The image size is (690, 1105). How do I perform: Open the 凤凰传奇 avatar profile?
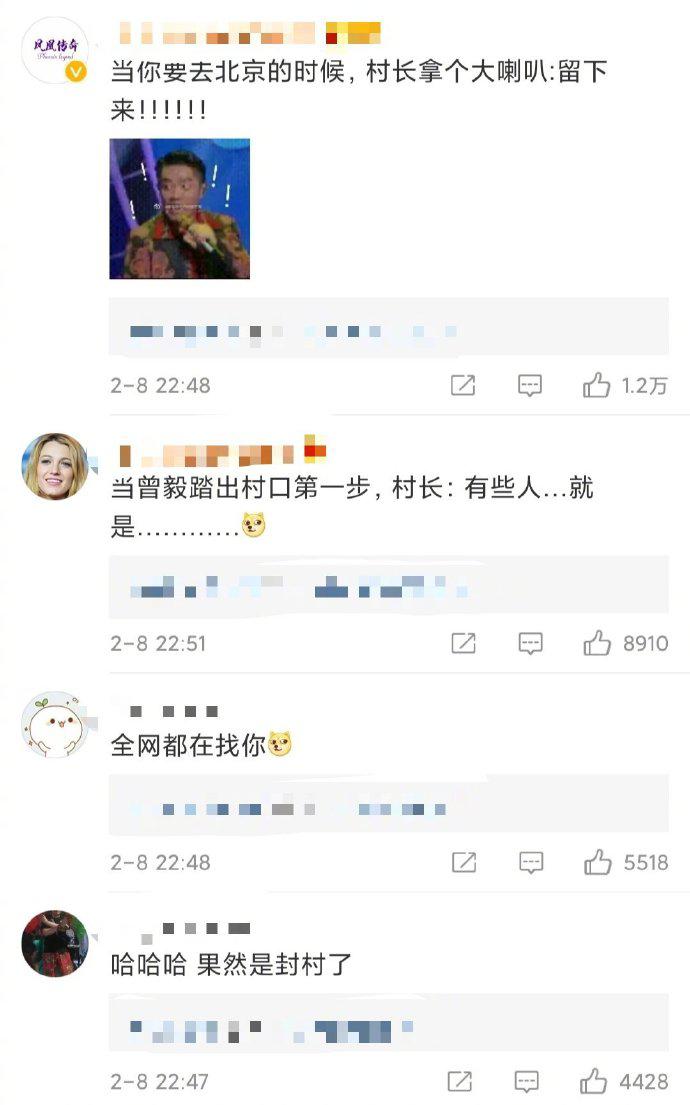[55, 51]
